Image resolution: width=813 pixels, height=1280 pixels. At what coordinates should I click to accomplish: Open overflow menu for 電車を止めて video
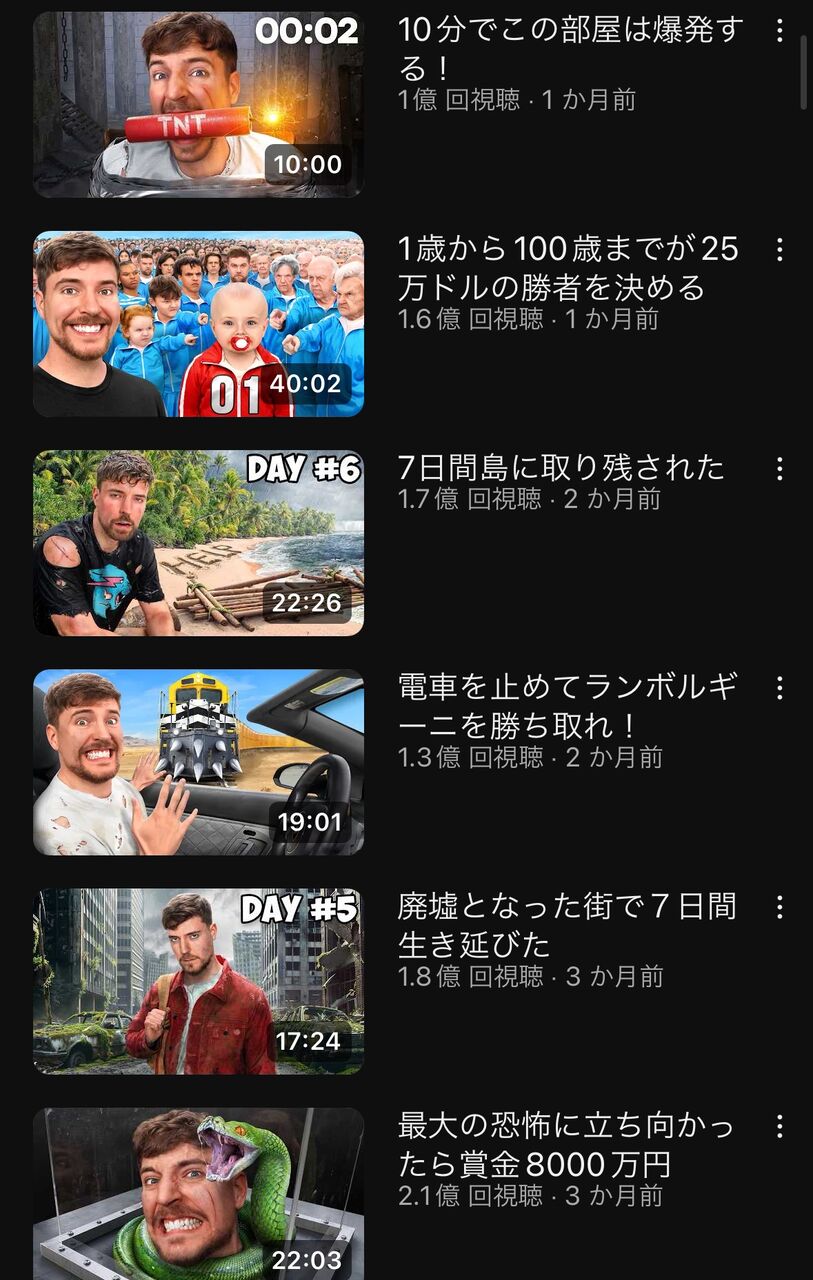pos(780,688)
